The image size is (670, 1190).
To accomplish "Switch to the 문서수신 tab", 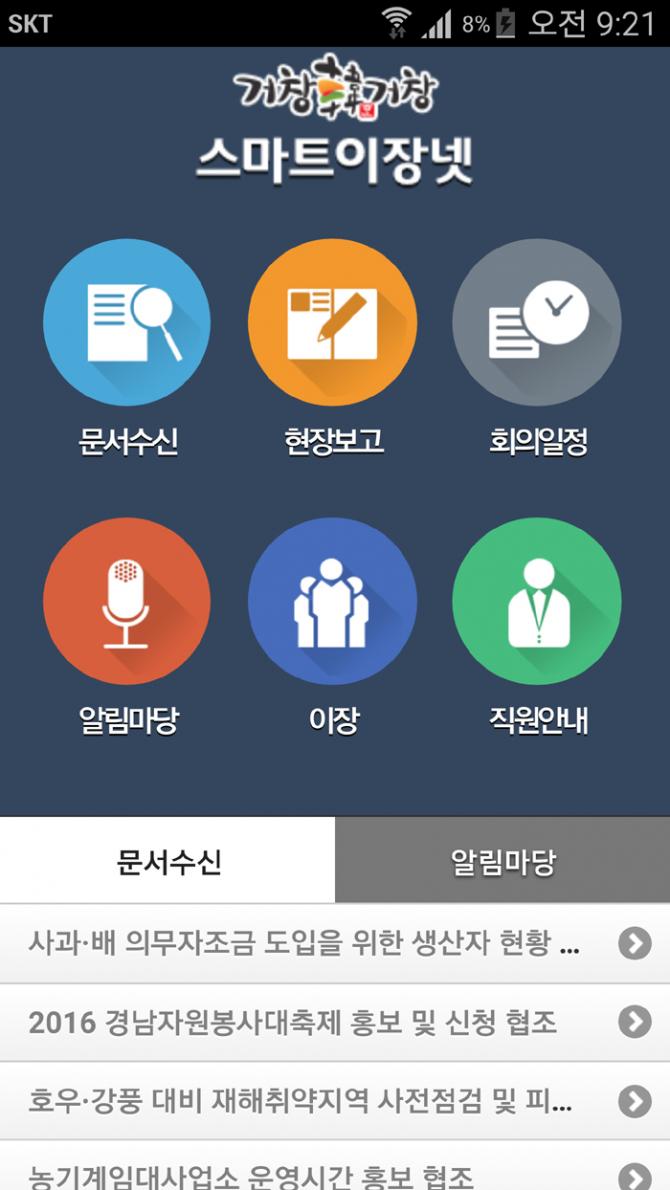I will [x=168, y=861].
